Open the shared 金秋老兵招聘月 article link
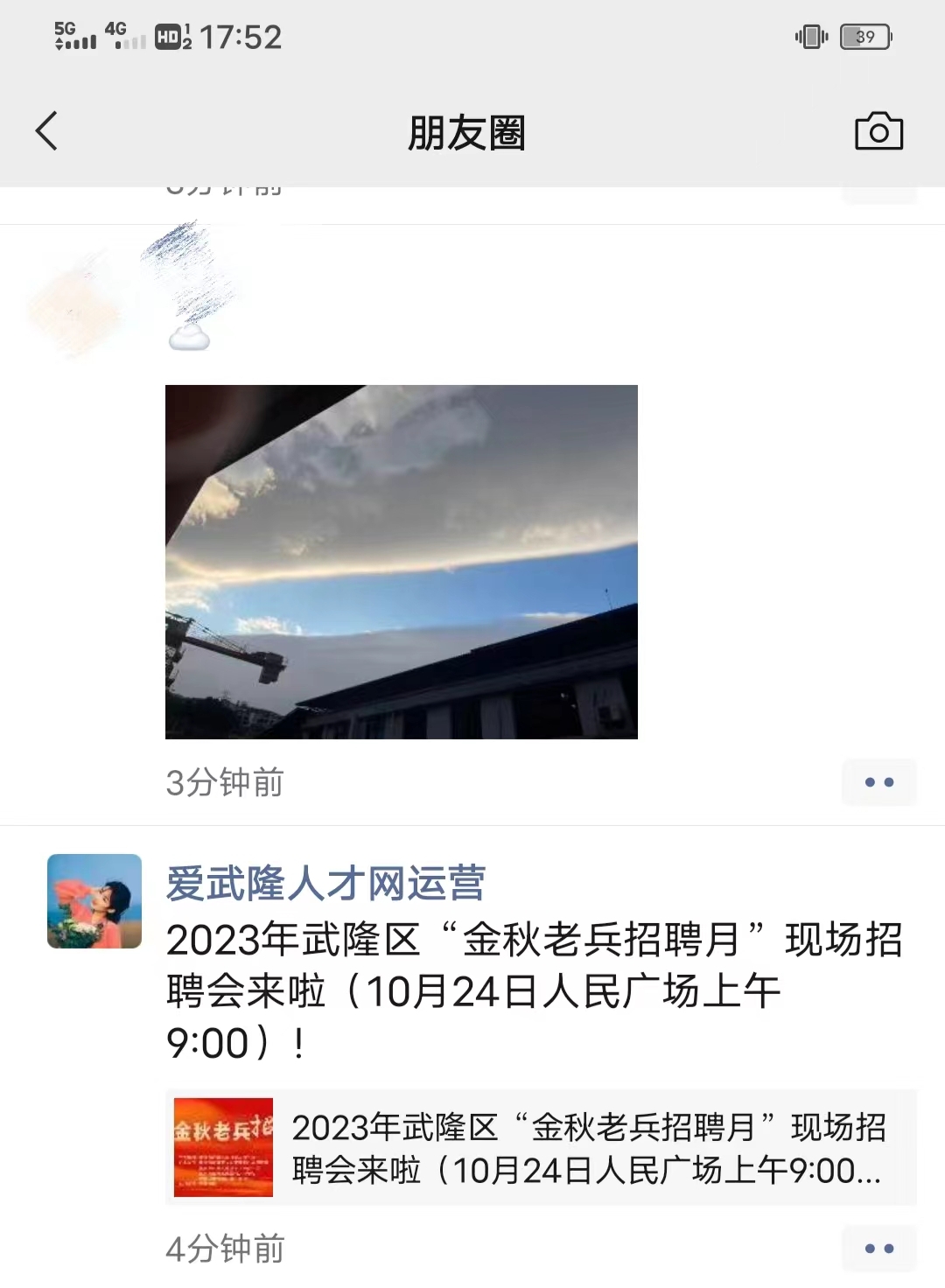Screen dimensions: 945x1288 (x=541, y=1148)
